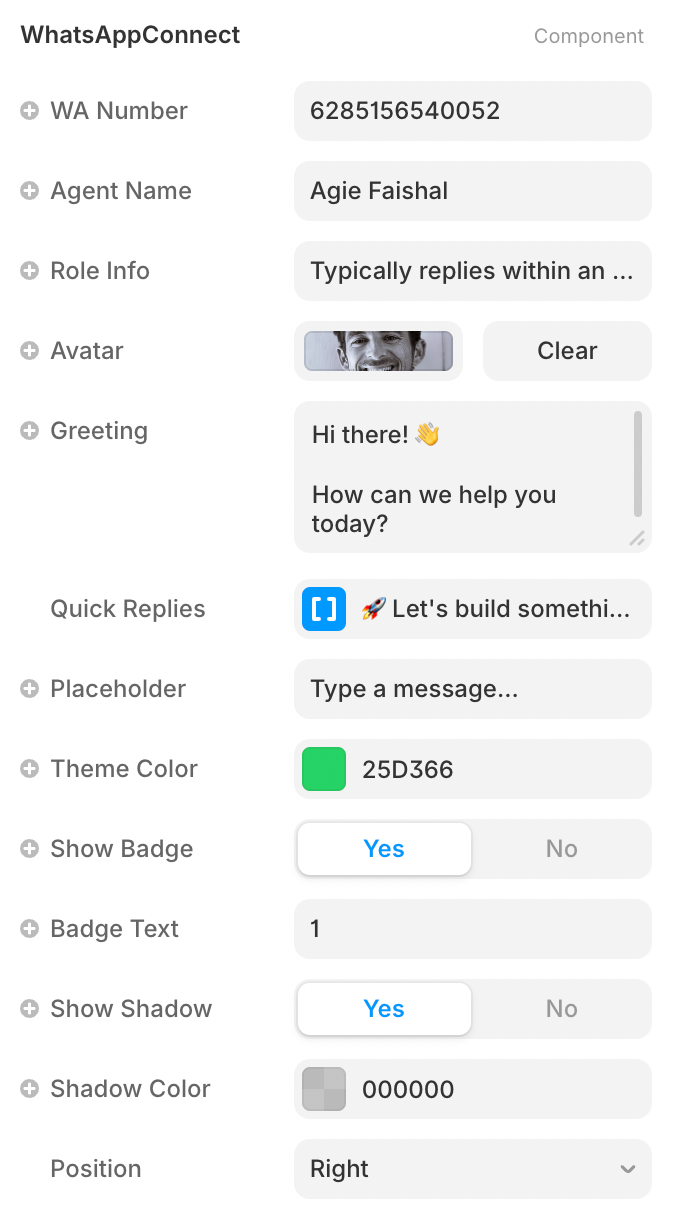The width and height of the screenshot is (674, 1216).
Task: Focus the Greeting text area
Action: coord(465,477)
